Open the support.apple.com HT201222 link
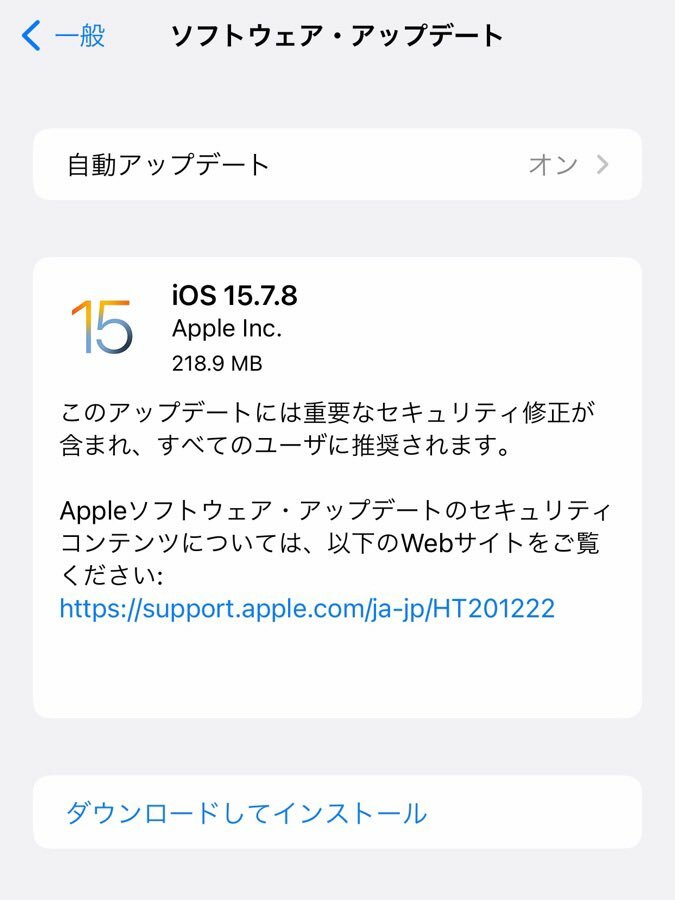This screenshot has width=675, height=900. coord(307,608)
